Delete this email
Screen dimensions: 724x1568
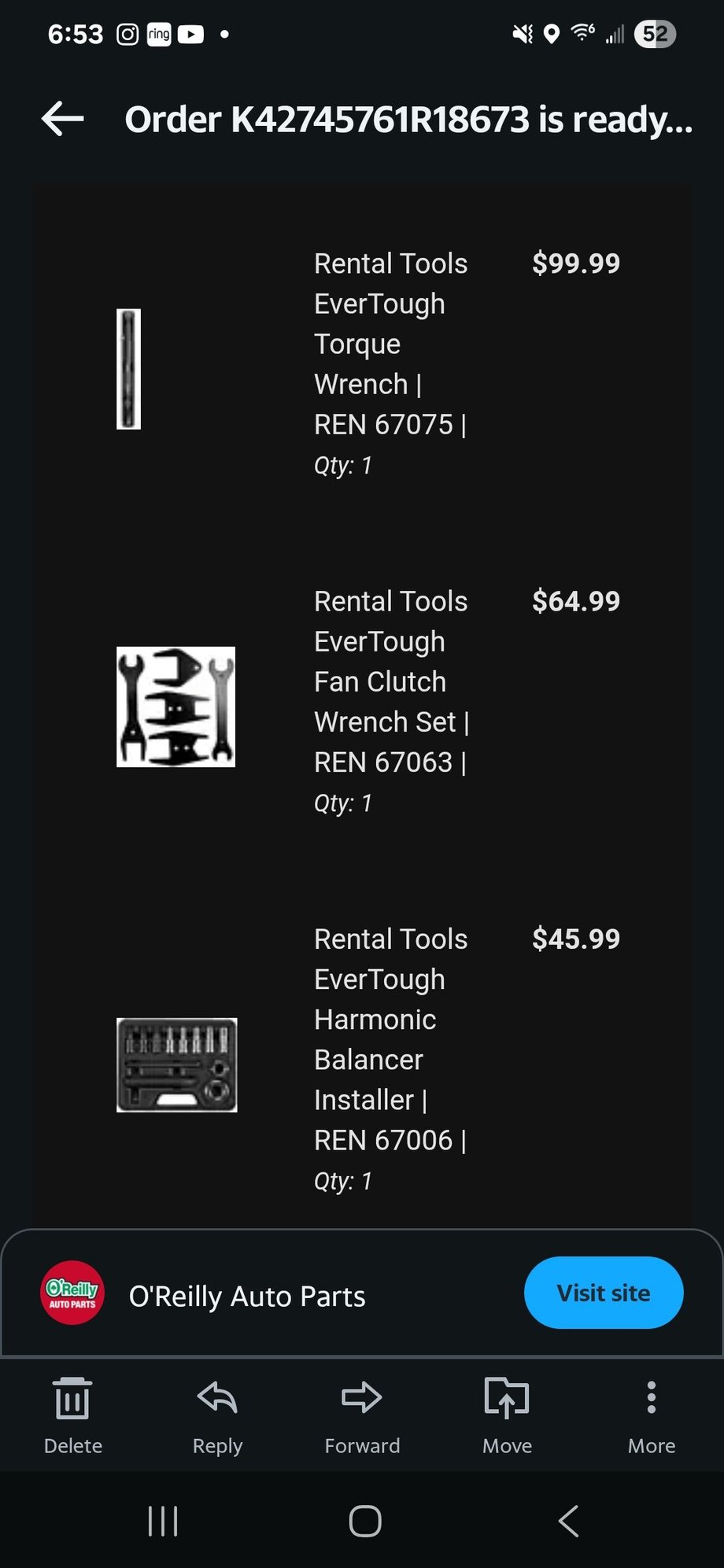pyautogui.click(x=72, y=1414)
